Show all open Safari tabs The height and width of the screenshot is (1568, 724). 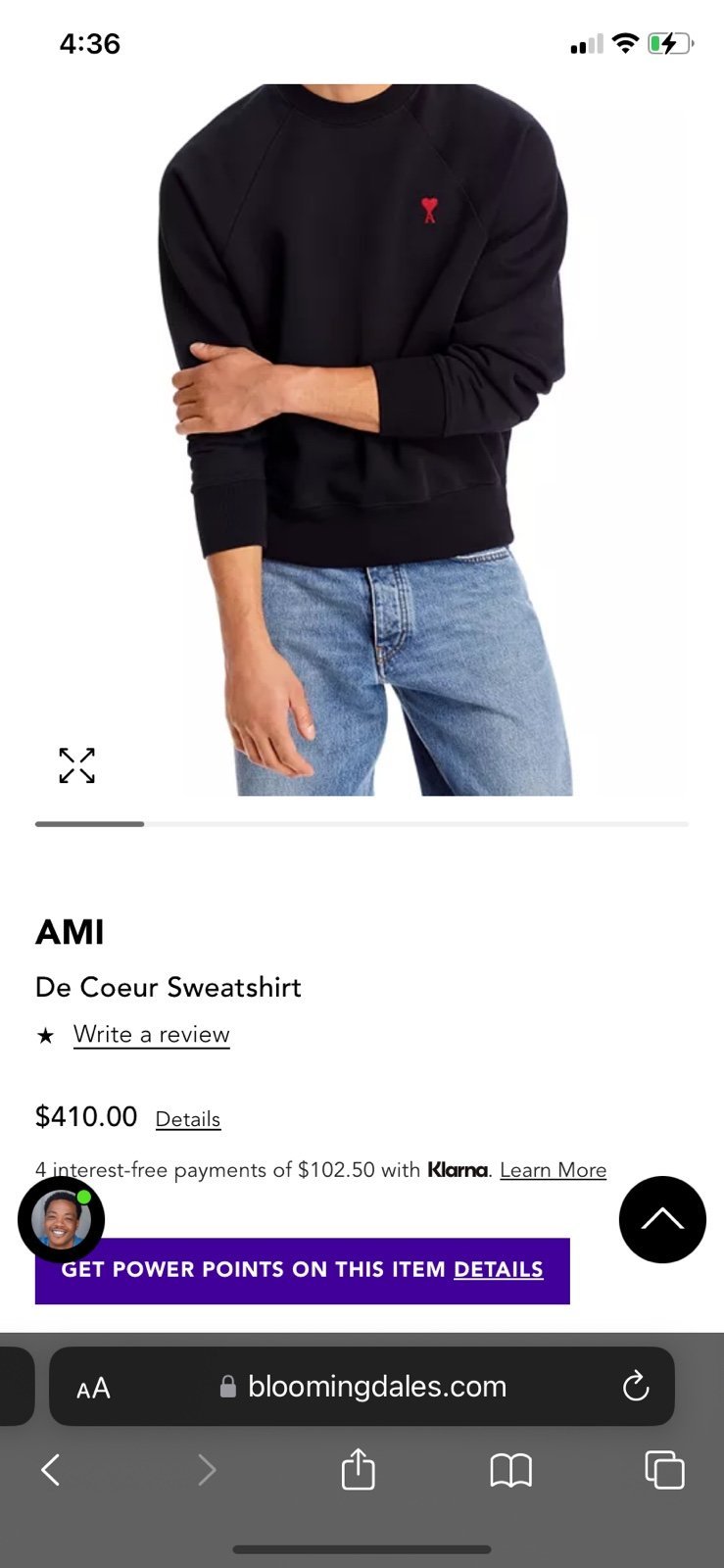click(664, 1469)
